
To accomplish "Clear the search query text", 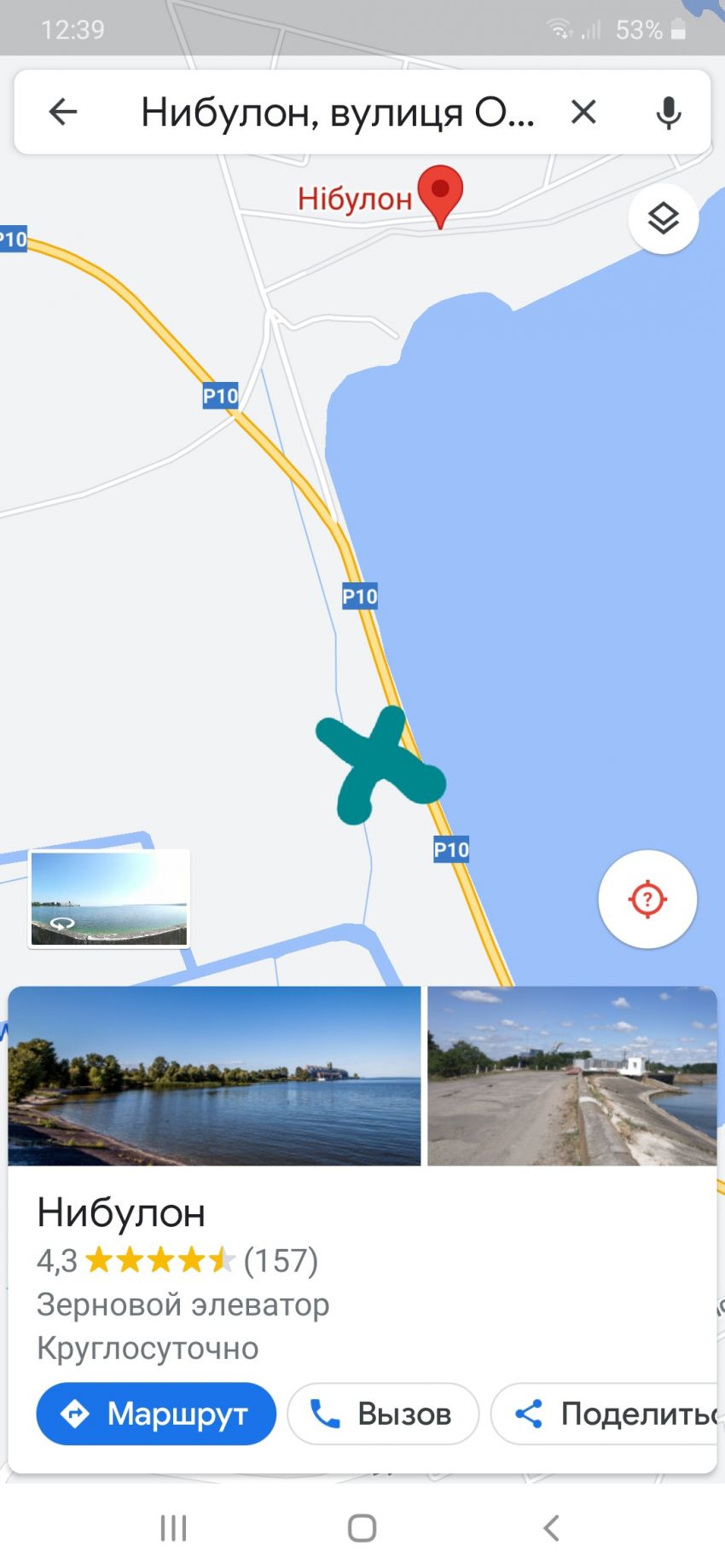I will pos(583,112).
